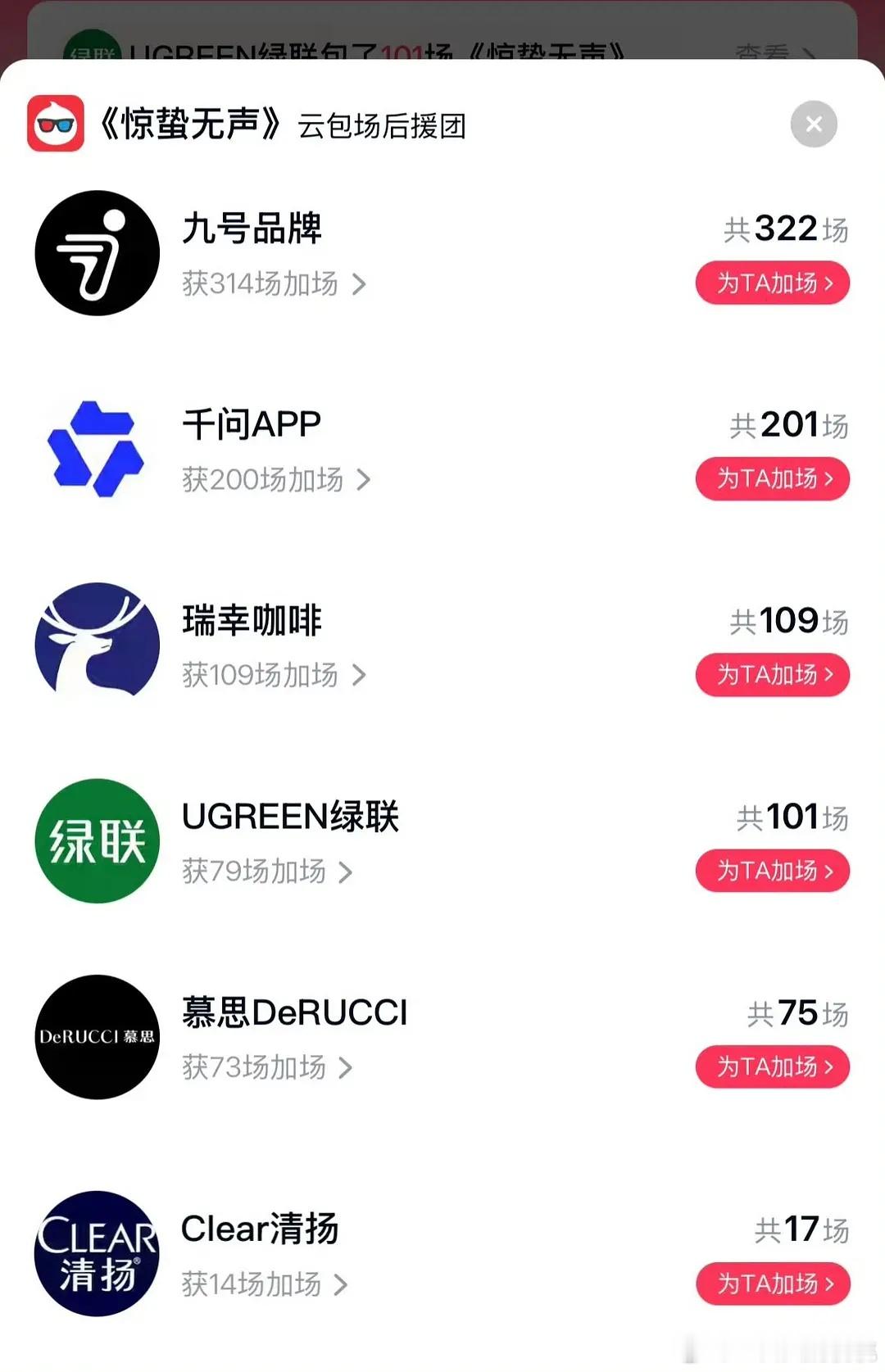
Task: Tap 为TA加场 for 千问APP
Action: pyautogui.click(x=771, y=479)
